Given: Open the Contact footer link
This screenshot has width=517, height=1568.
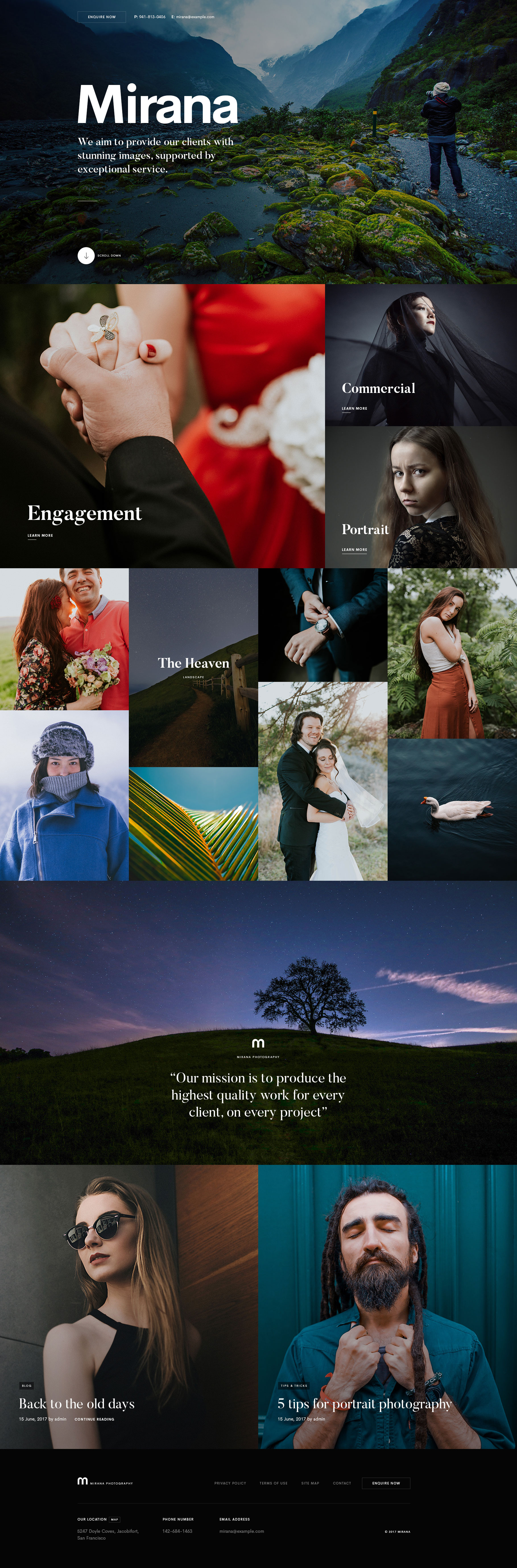Looking at the screenshot, I should [x=342, y=1483].
